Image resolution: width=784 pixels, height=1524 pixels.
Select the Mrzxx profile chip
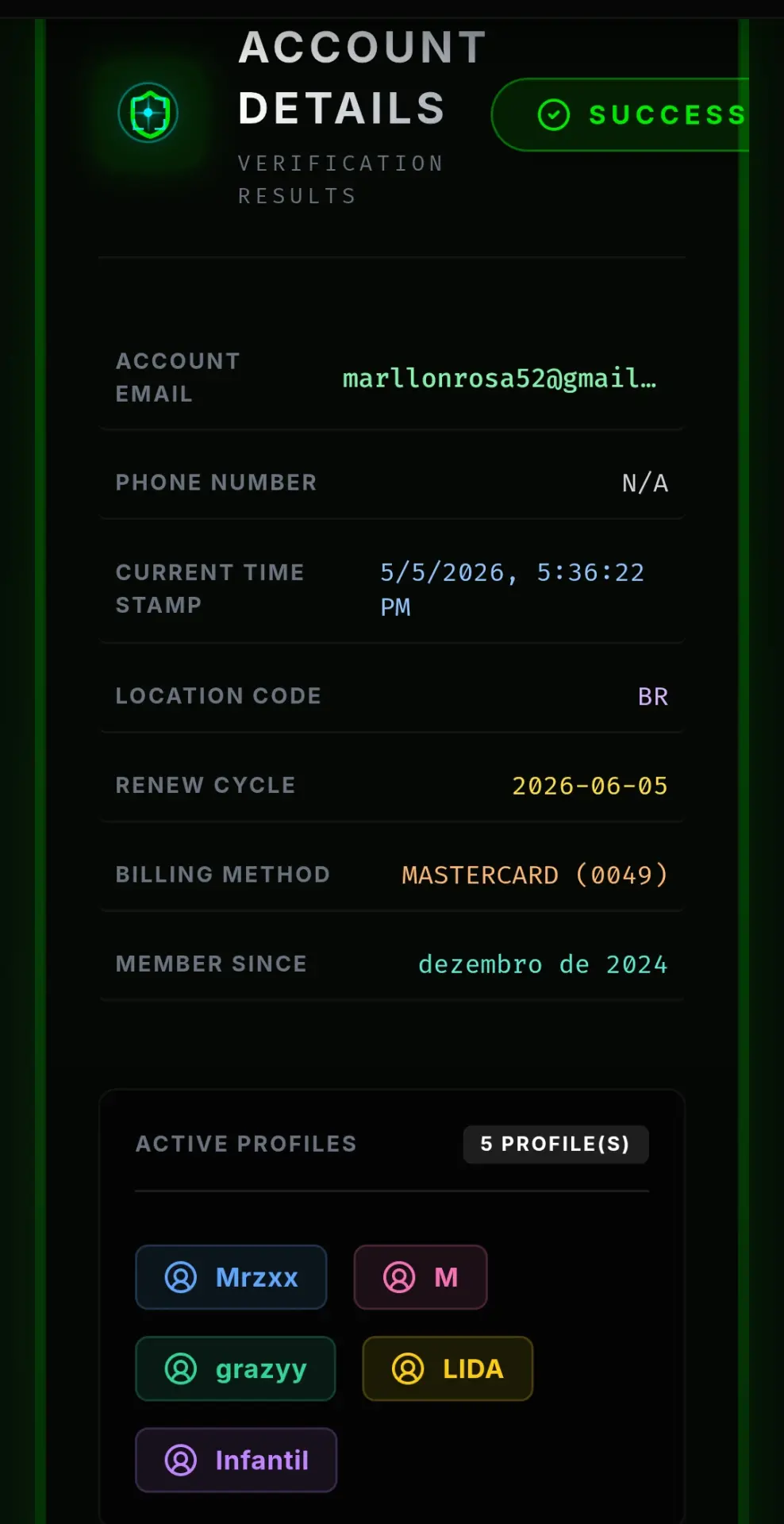coord(231,1277)
